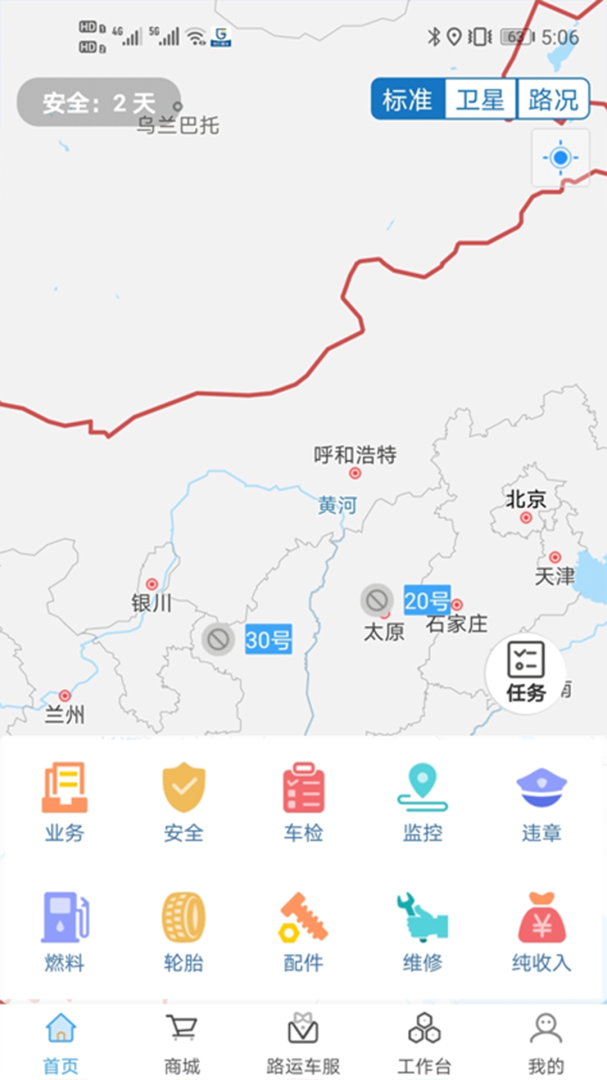Open the 业务 module
This screenshot has height=1080, width=607.
65,801
